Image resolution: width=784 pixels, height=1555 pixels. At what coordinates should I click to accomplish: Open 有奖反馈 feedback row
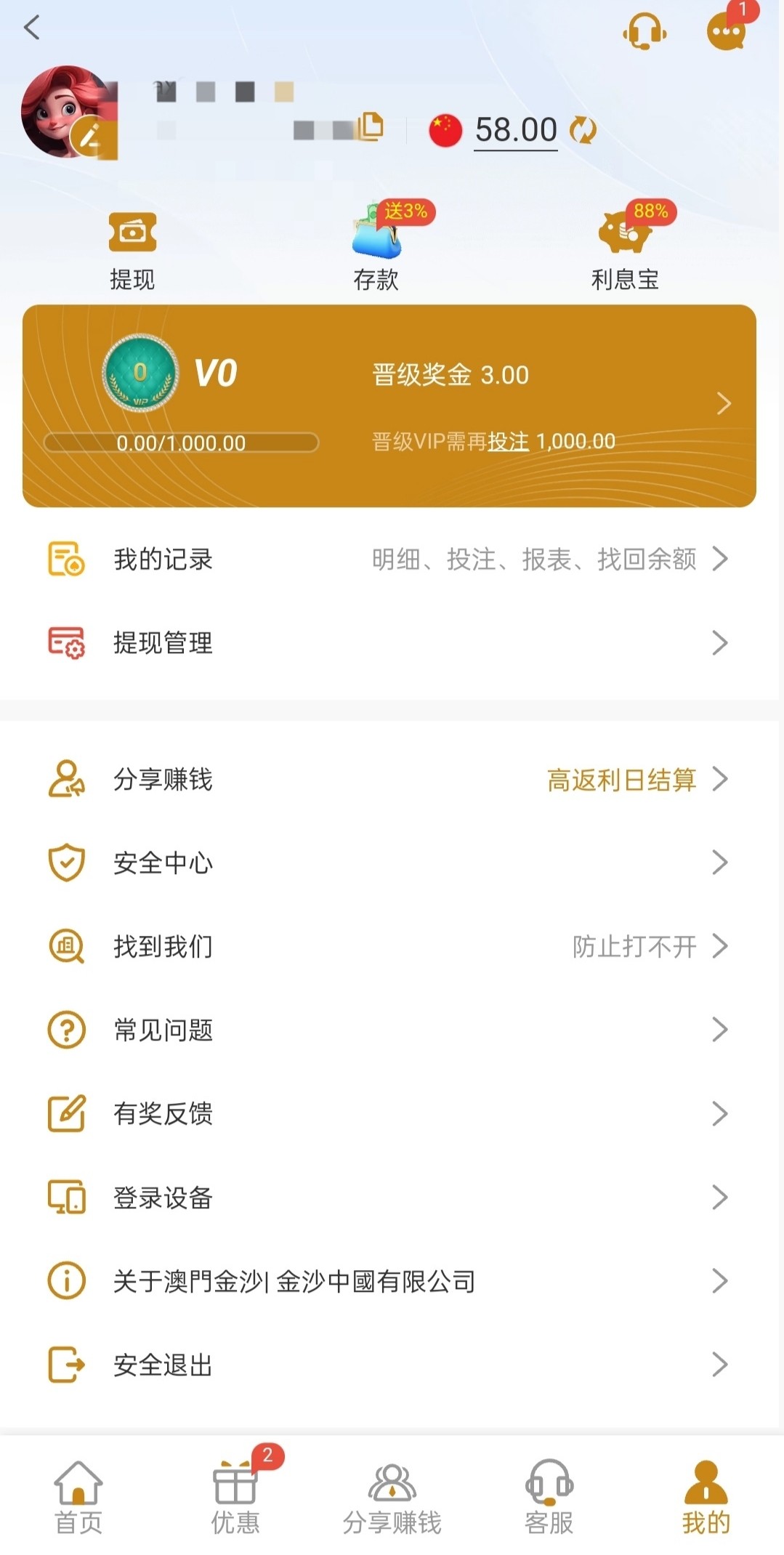coord(389,1114)
